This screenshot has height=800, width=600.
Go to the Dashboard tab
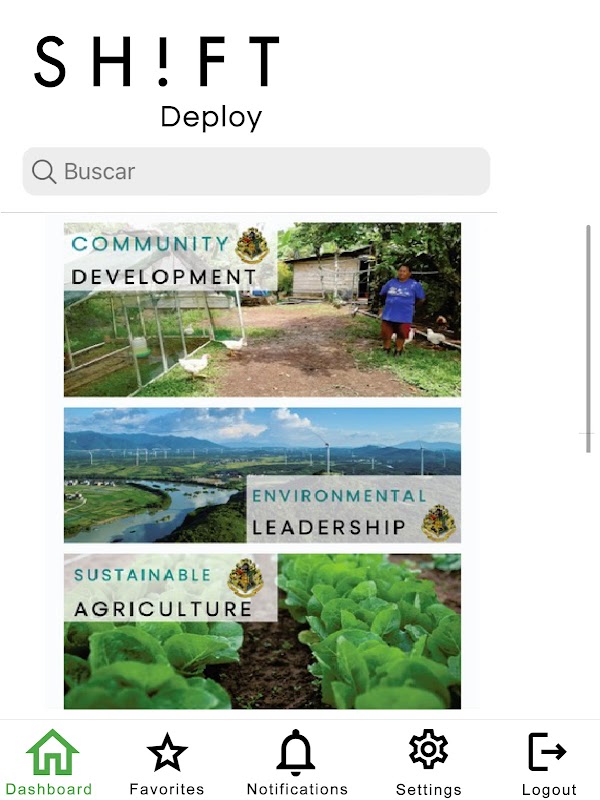pyautogui.click(x=50, y=762)
